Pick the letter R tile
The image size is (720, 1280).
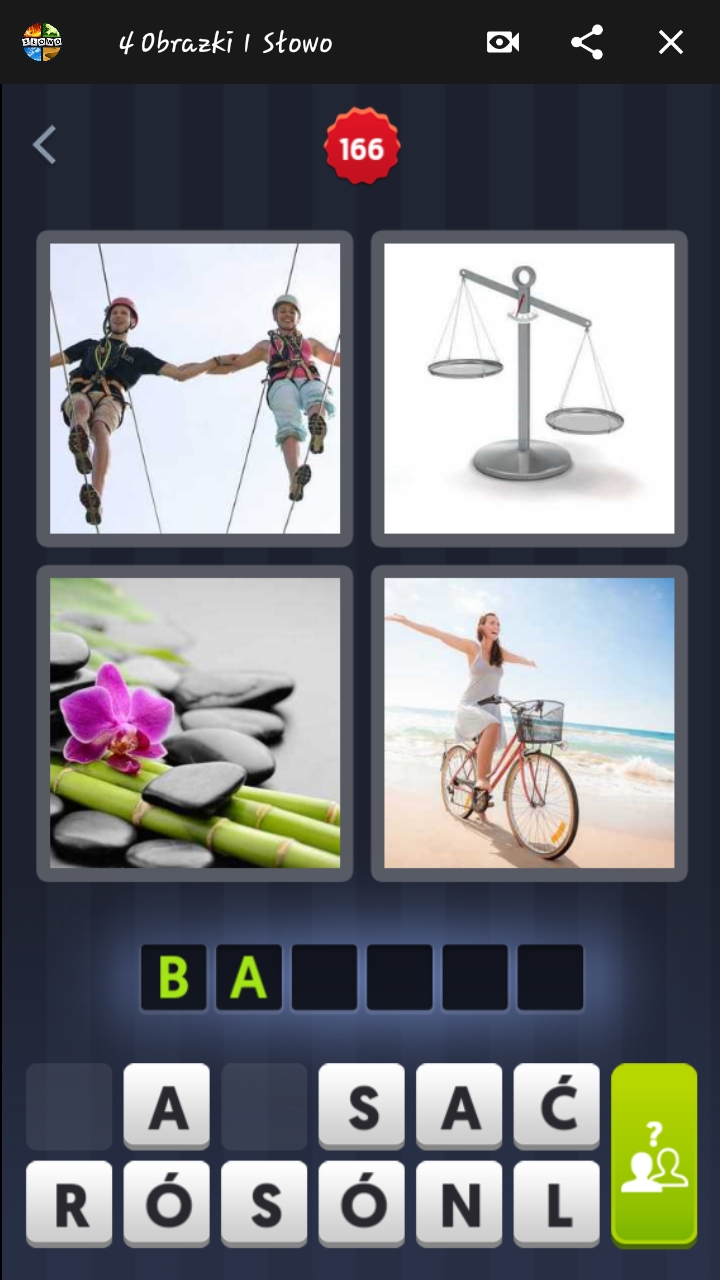pos(69,1204)
